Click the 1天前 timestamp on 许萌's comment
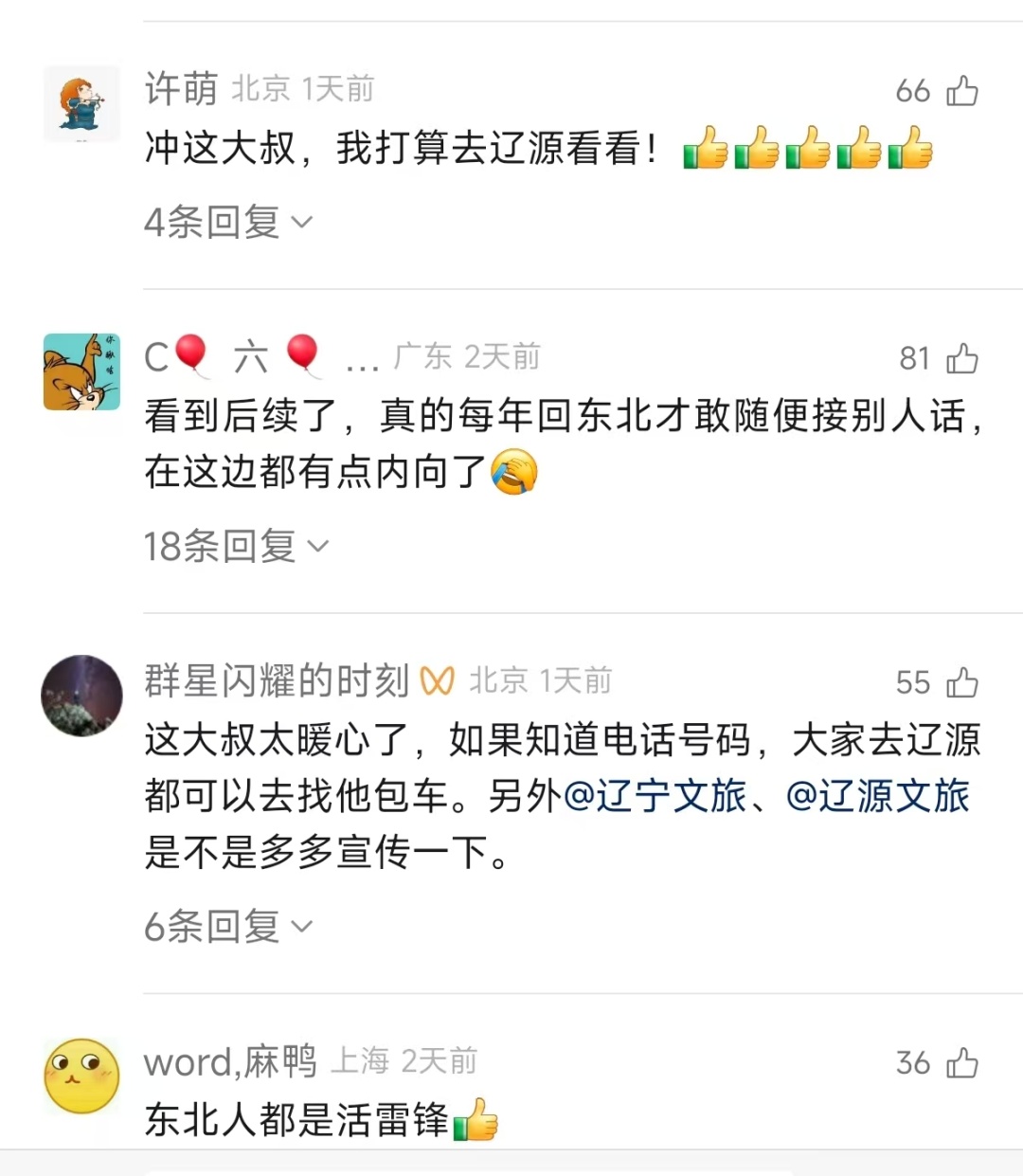Image resolution: width=1023 pixels, height=1176 pixels. pyautogui.click(x=336, y=88)
